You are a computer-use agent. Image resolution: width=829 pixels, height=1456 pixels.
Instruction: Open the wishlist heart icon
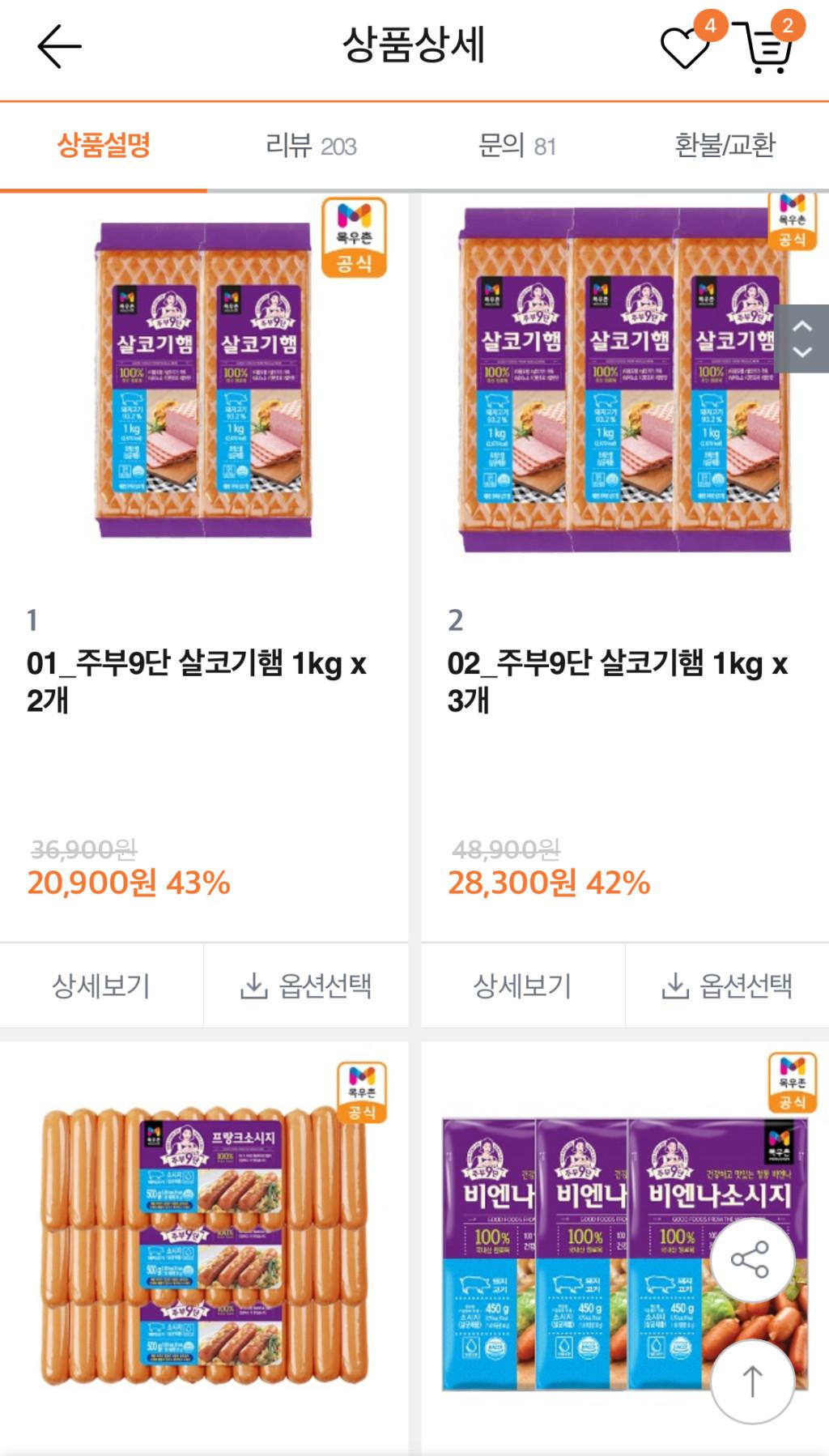point(685,48)
